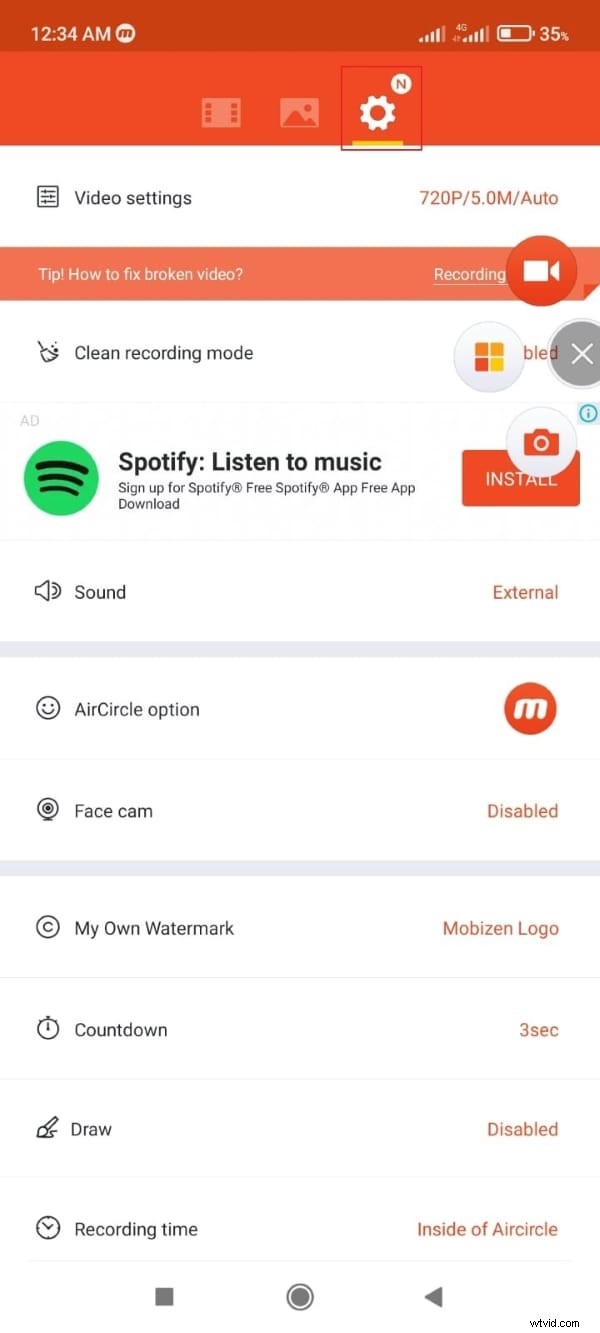Screen dimensions: 600x1333
Task: Open Clean recording mode setting
Action: [x=300, y=352]
